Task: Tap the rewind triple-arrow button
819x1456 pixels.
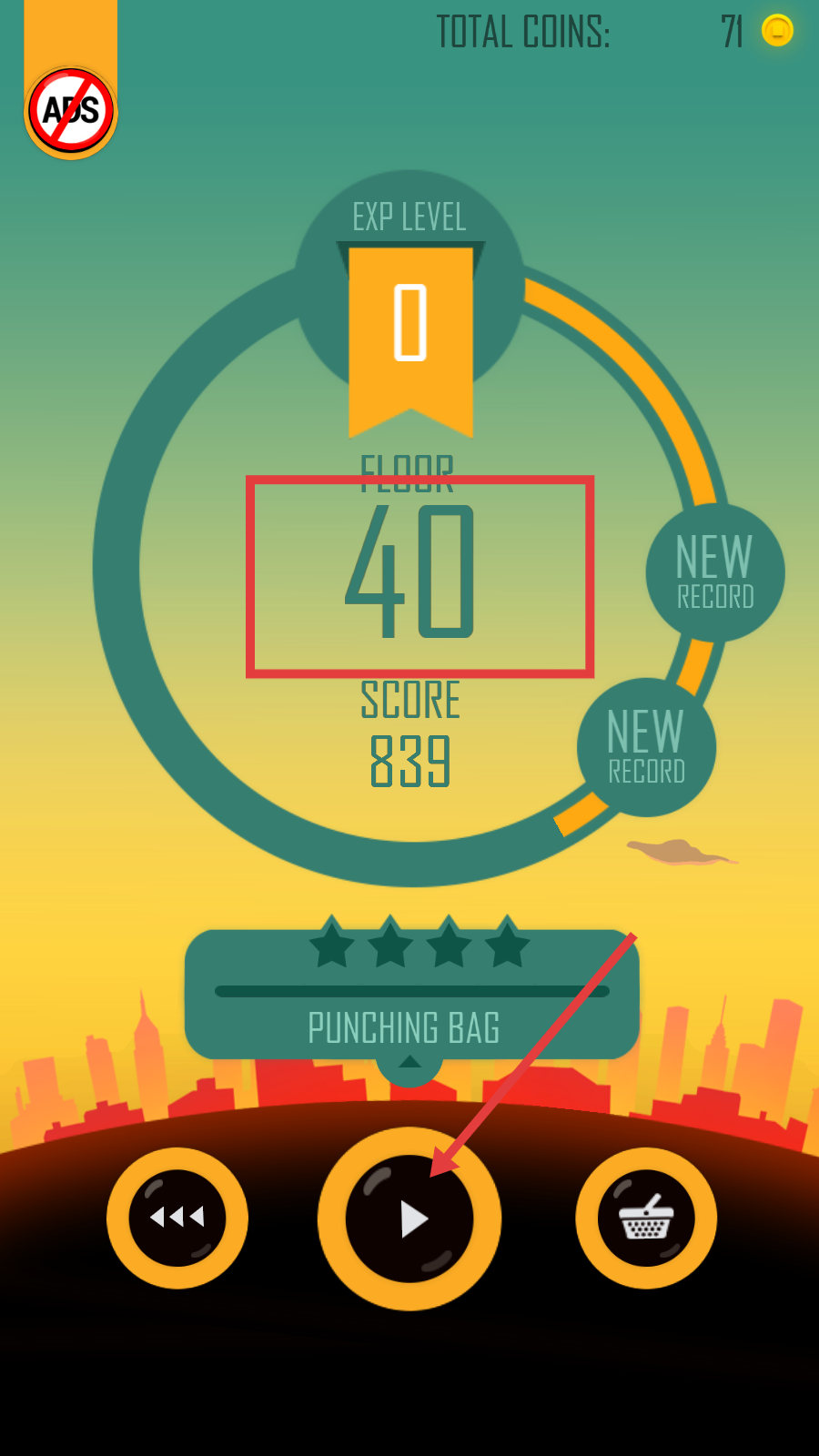Action: tap(177, 1218)
